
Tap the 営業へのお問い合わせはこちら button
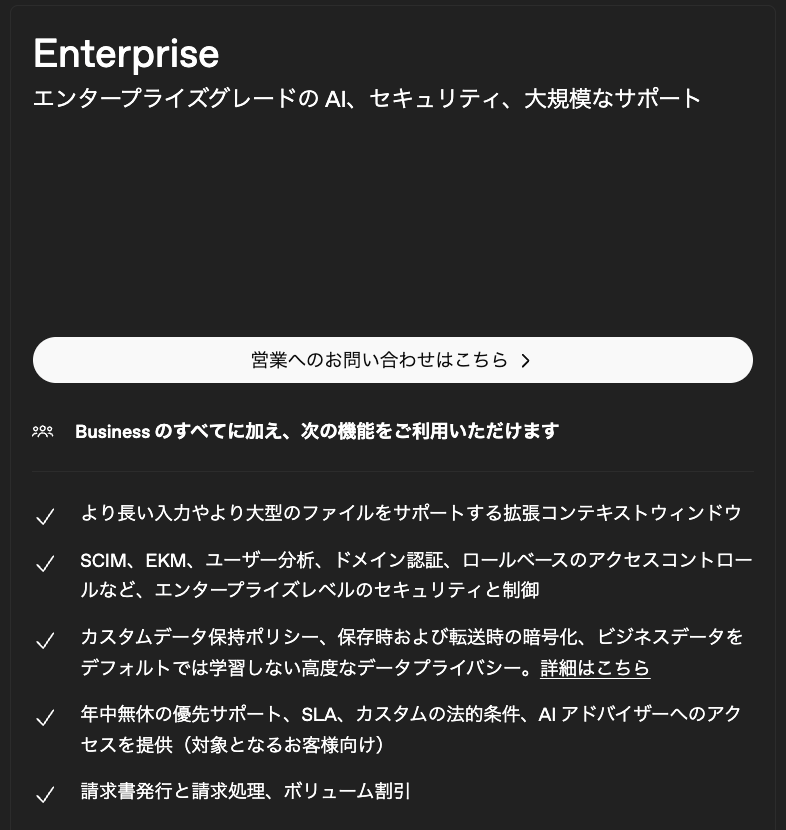click(392, 360)
